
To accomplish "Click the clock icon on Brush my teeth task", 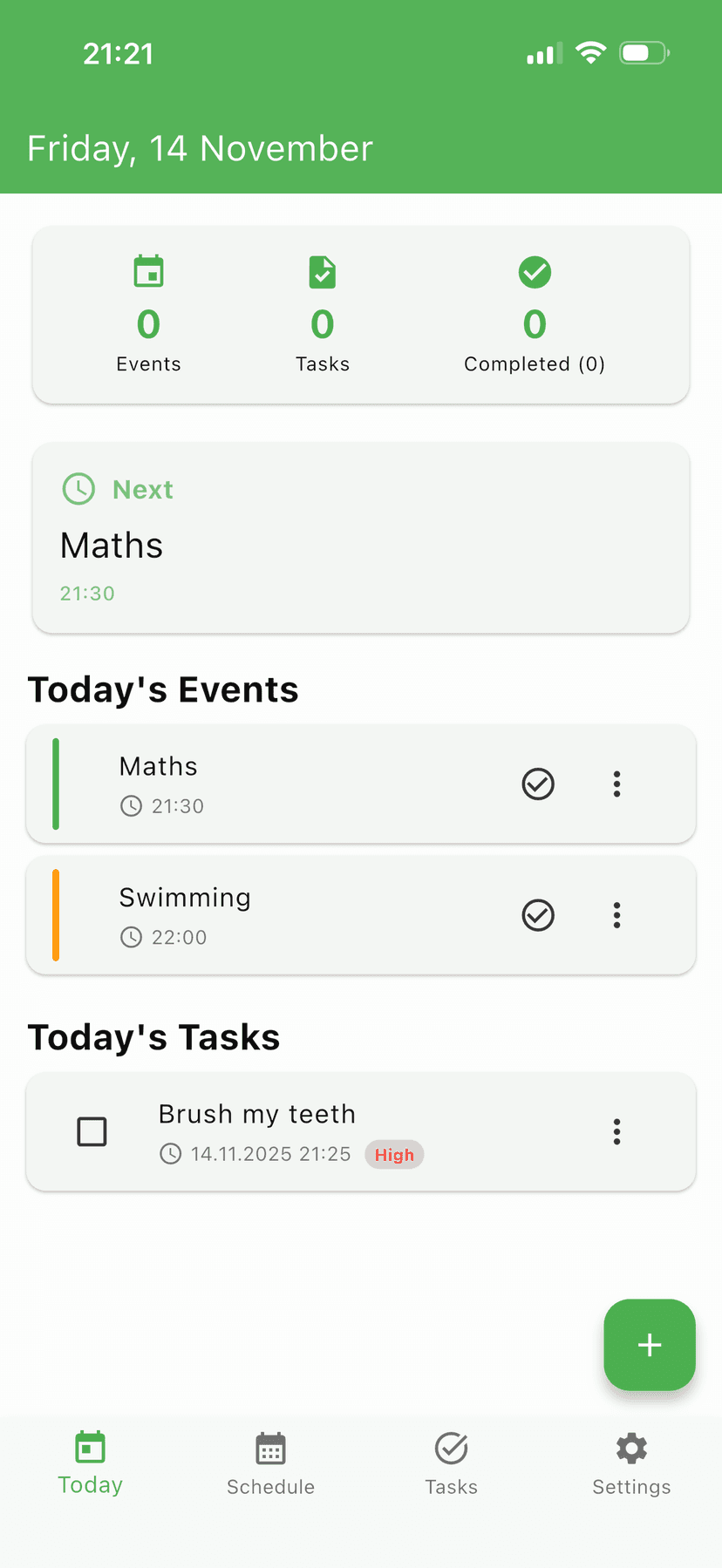I will [x=170, y=1152].
